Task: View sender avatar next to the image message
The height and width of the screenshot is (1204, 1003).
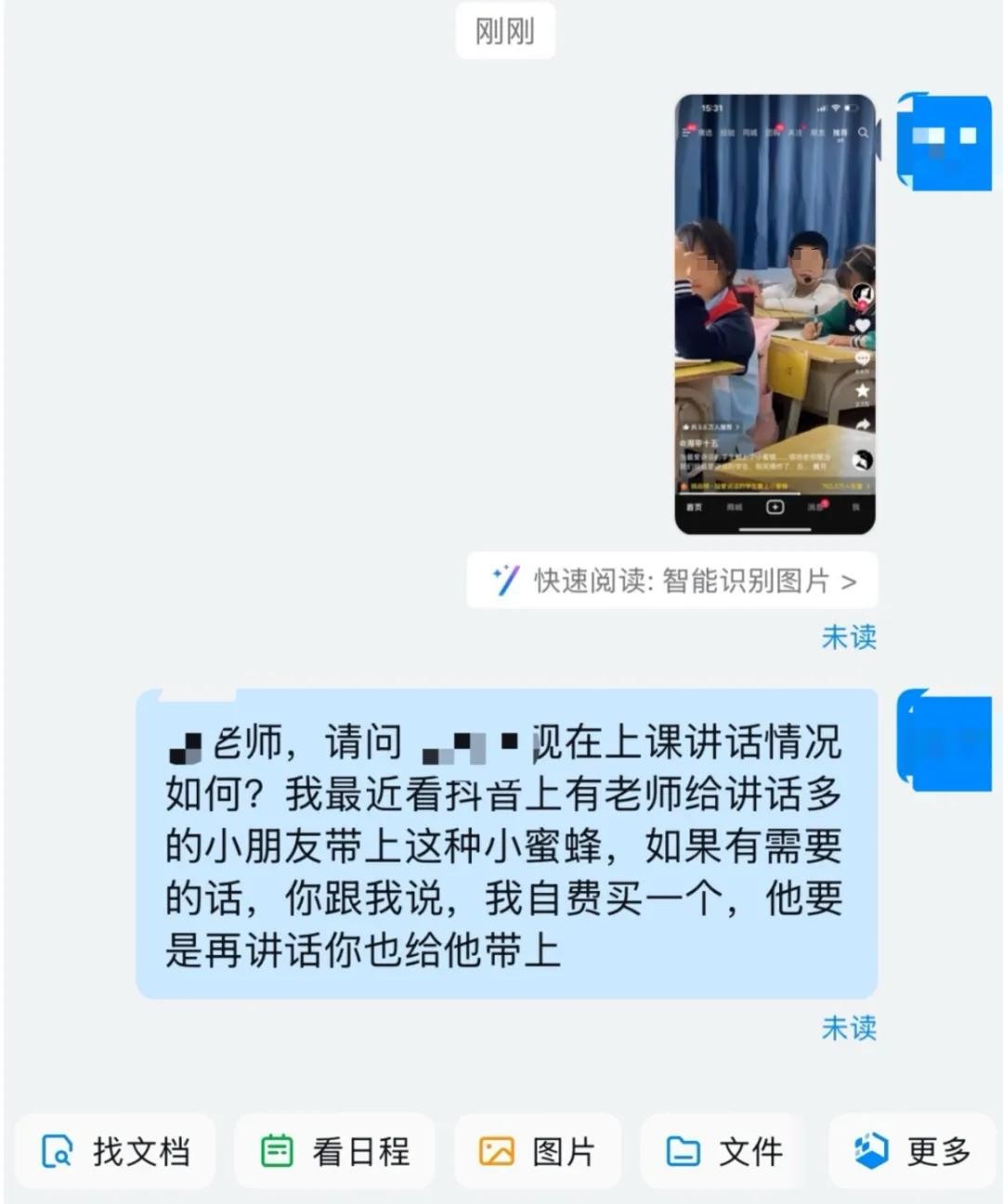Action: [944, 142]
